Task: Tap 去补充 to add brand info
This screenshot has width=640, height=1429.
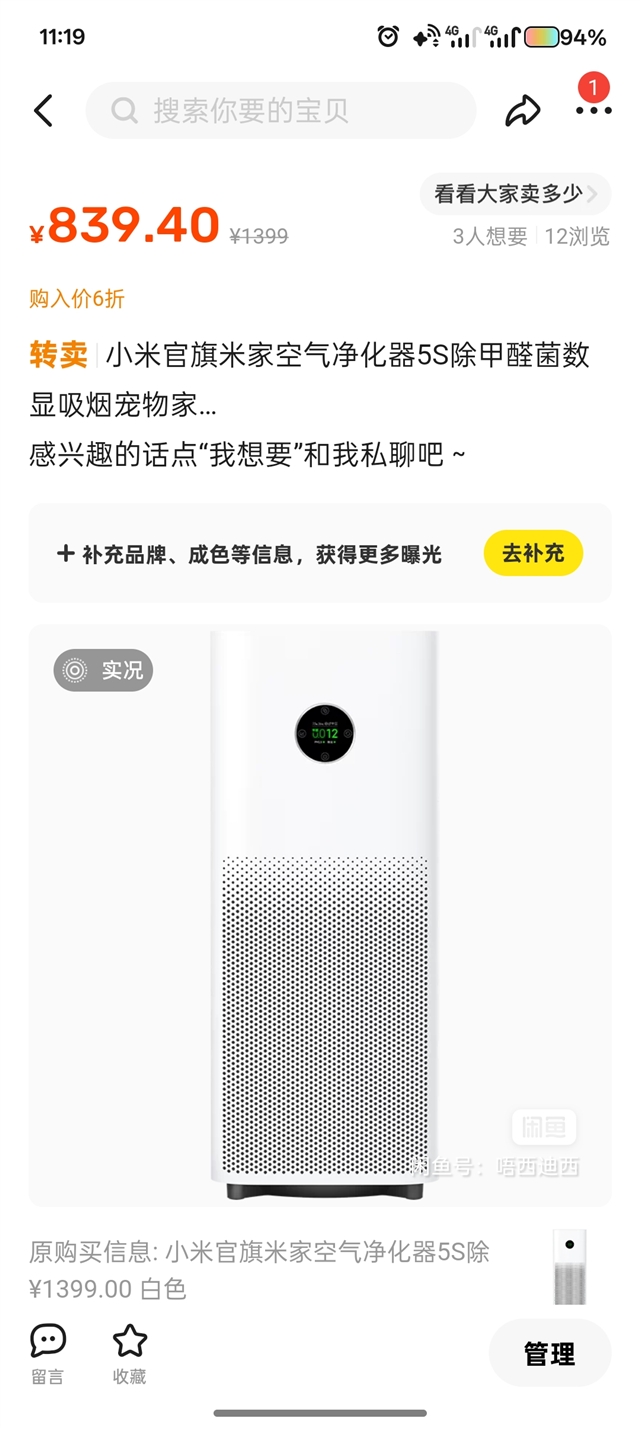Action: coord(533,553)
